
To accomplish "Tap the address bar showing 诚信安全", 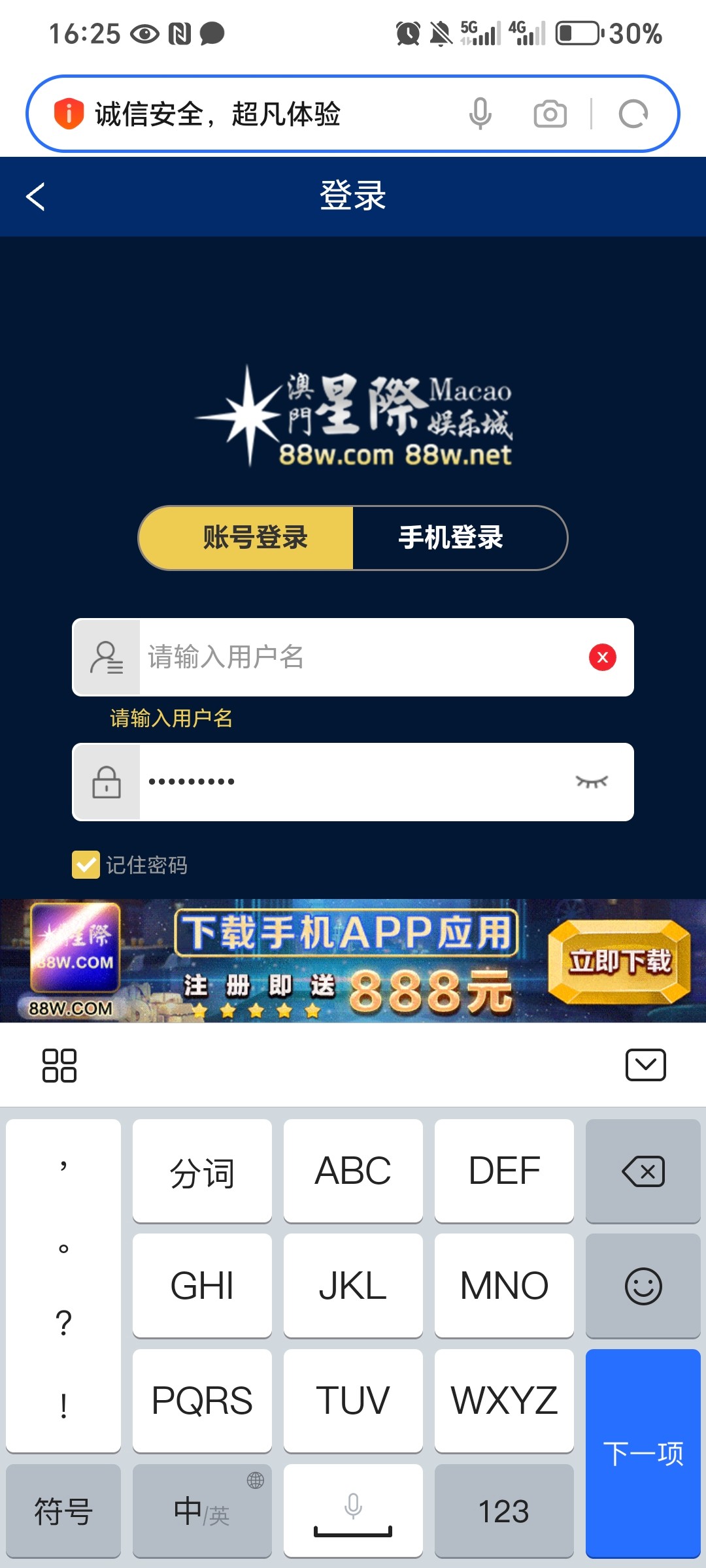I will (x=261, y=114).
